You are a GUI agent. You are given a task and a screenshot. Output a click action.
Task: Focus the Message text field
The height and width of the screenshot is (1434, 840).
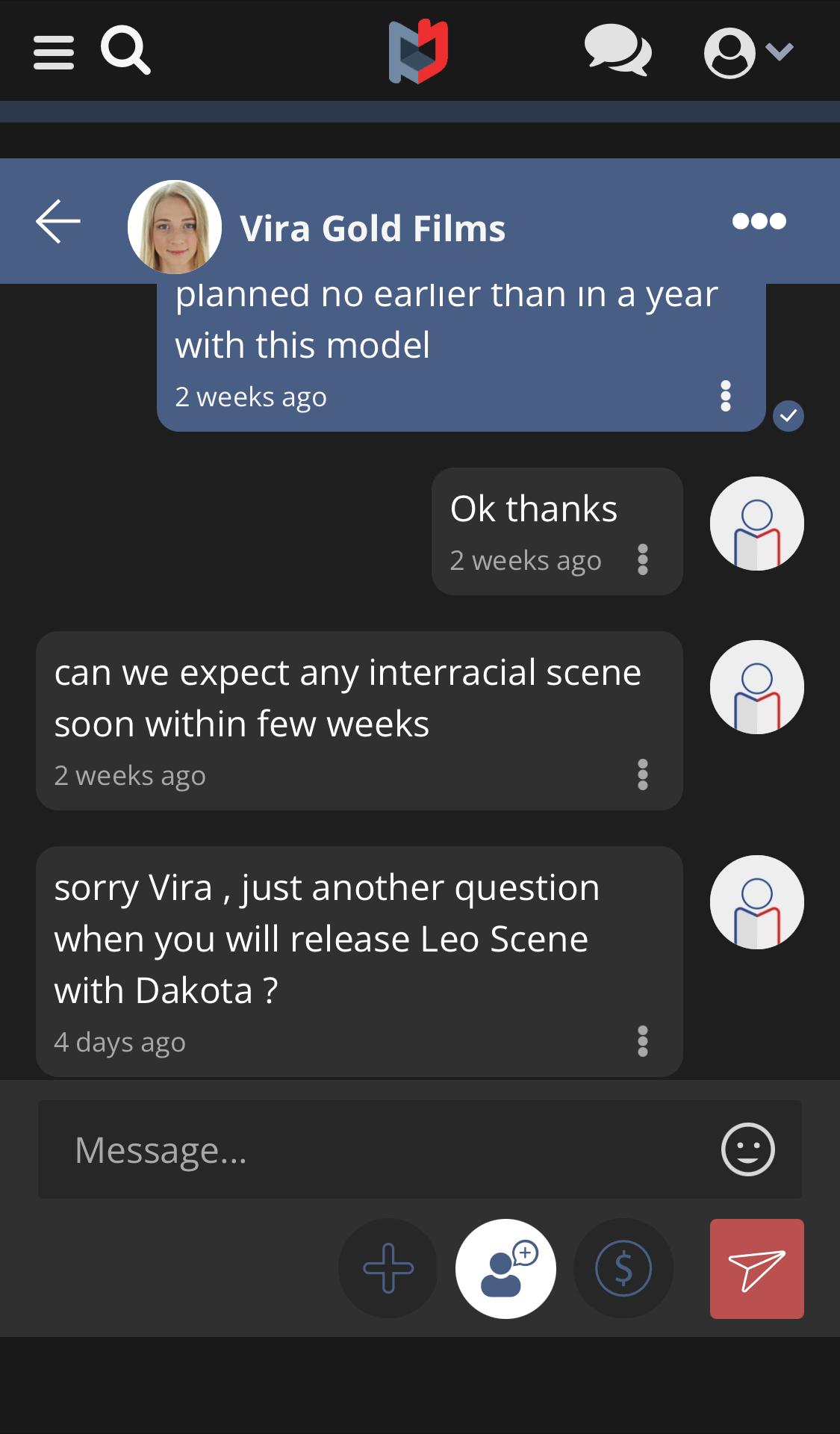(x=373, y=1149)
